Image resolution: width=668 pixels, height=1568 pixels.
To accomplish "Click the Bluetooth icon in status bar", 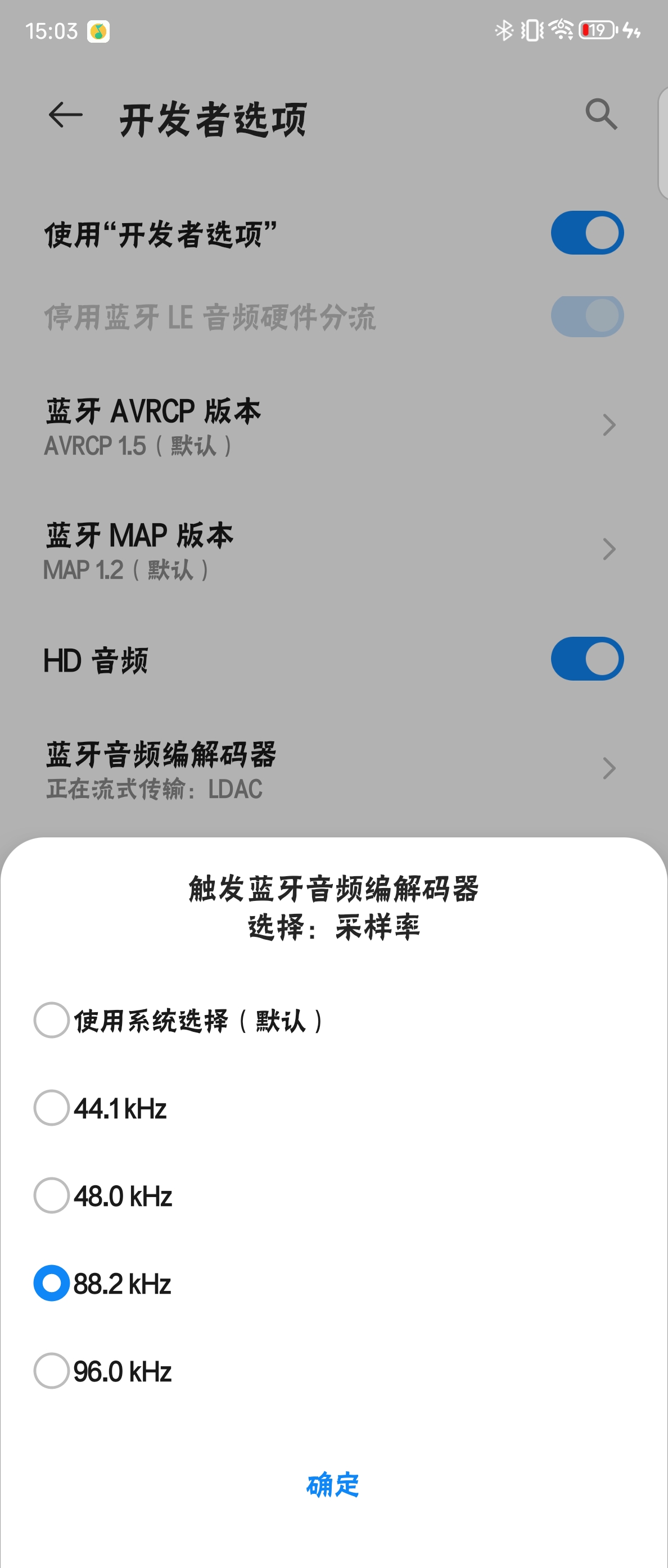I will coord(504,30).
